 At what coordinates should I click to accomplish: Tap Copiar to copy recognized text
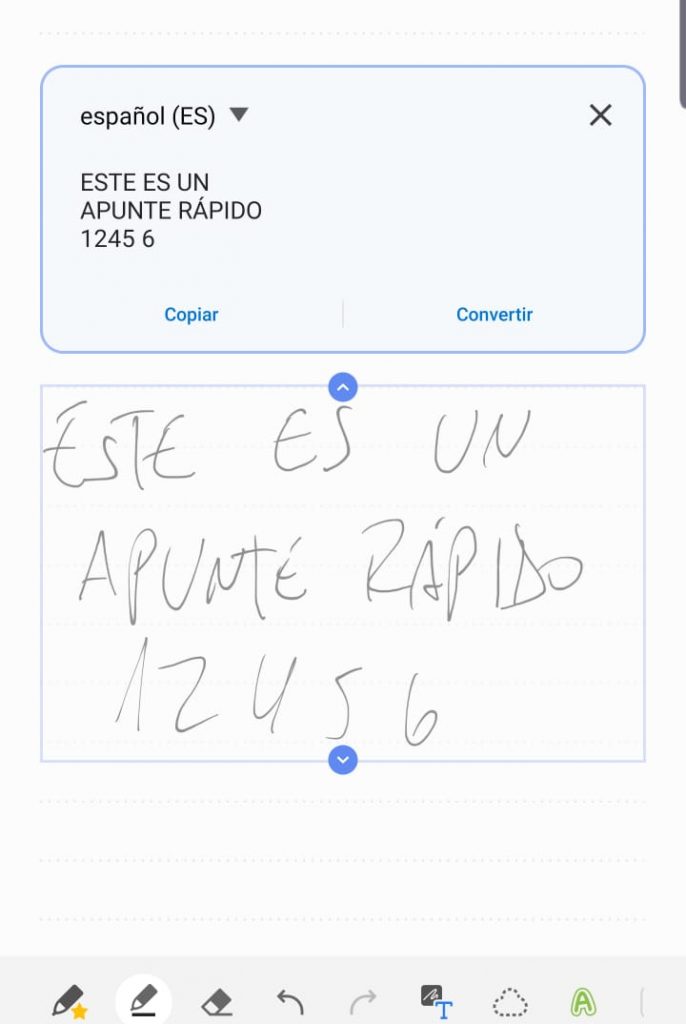191,314
